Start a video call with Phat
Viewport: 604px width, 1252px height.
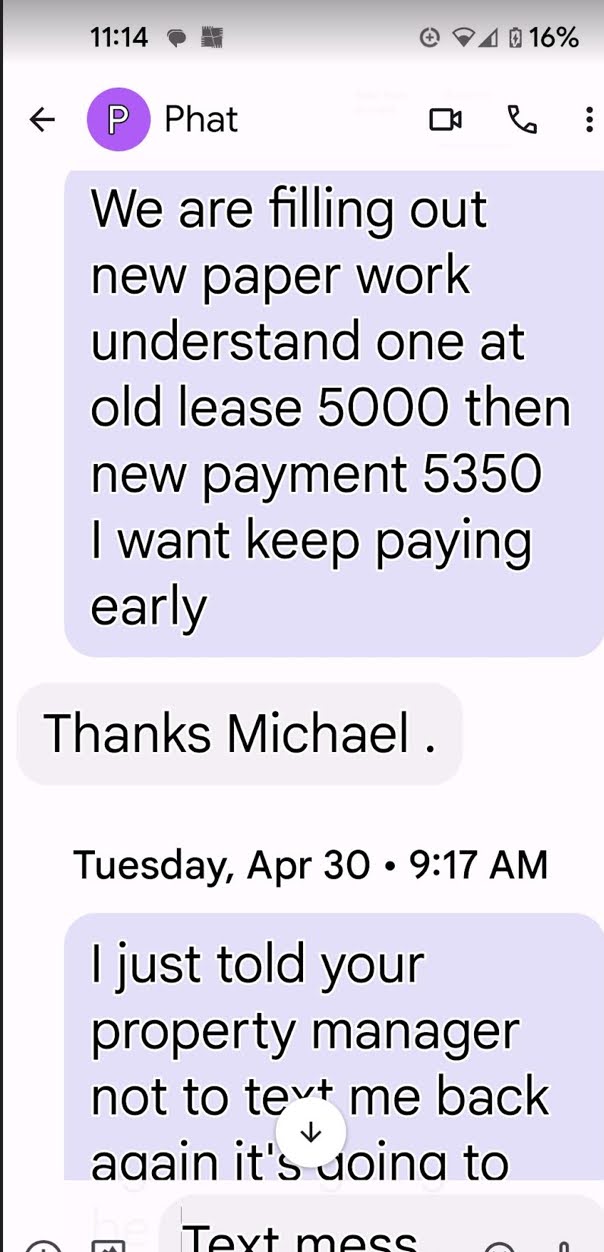pyautogui.click(x=445, y=121)
